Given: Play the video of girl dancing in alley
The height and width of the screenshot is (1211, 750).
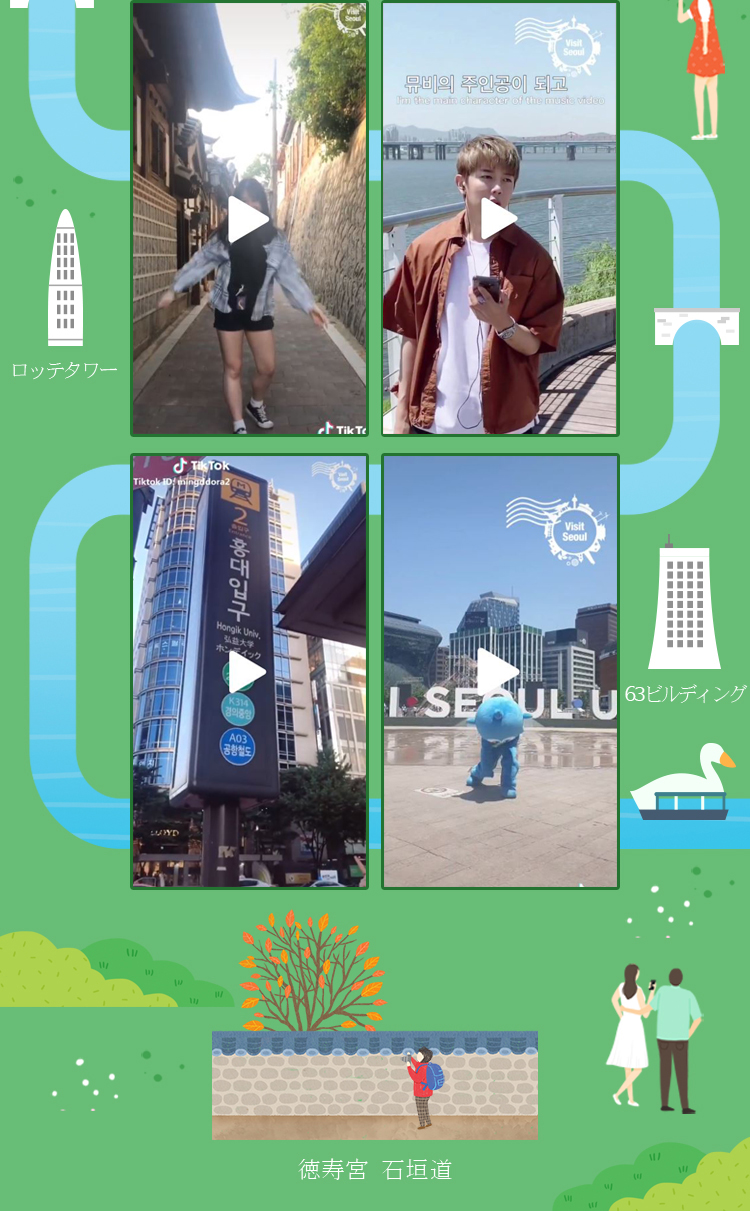Looking at the screenshot, I should [x=248, y=220].
